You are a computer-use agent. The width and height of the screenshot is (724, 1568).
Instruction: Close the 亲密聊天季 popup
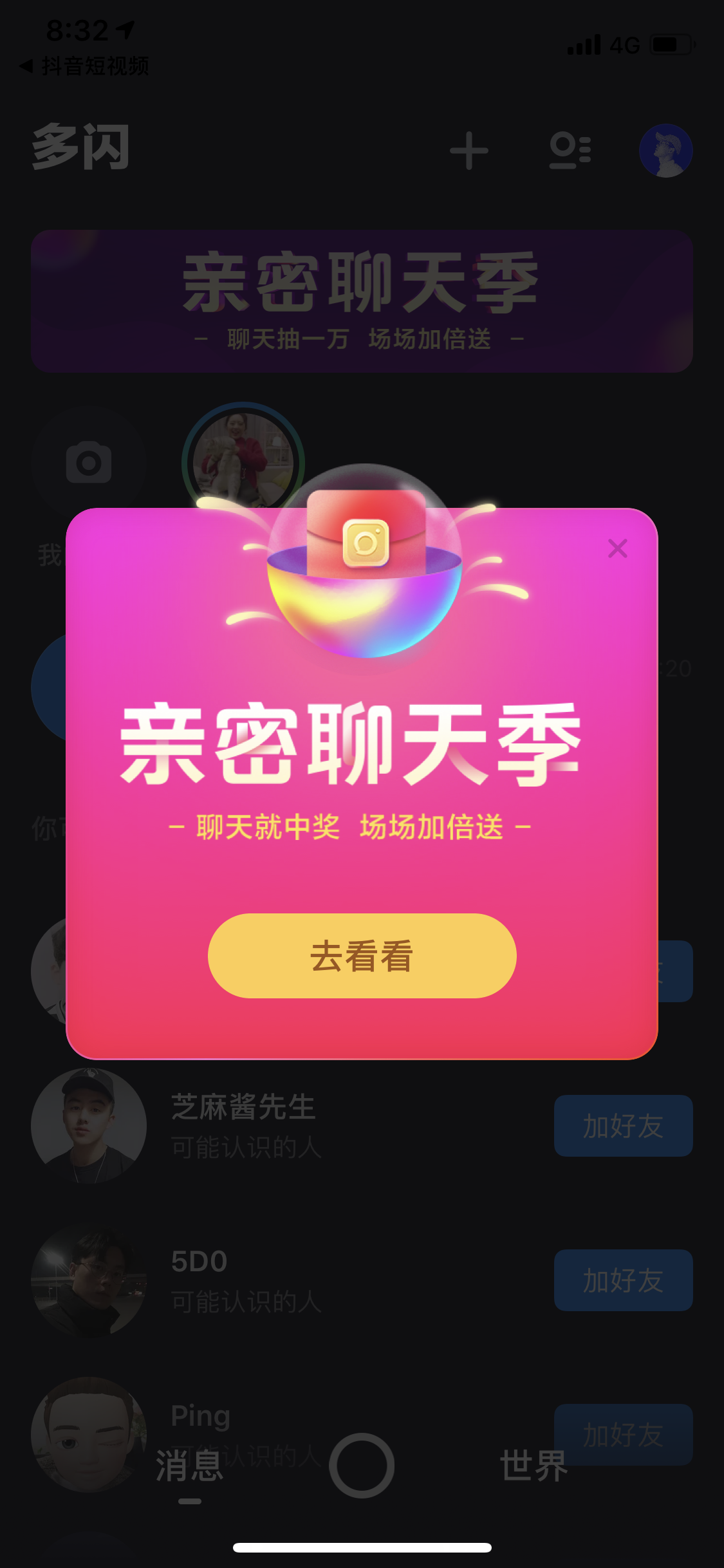pos(617,548)
